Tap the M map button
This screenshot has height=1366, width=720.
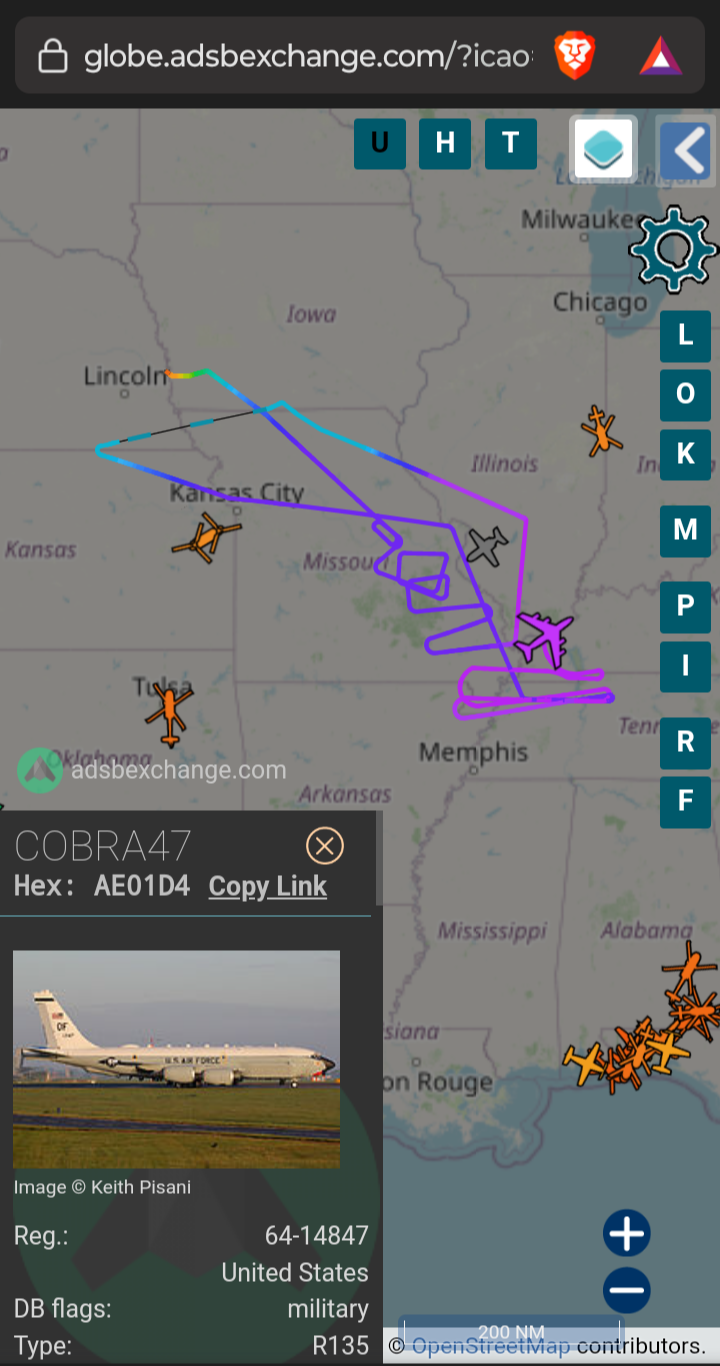[685, 530]
